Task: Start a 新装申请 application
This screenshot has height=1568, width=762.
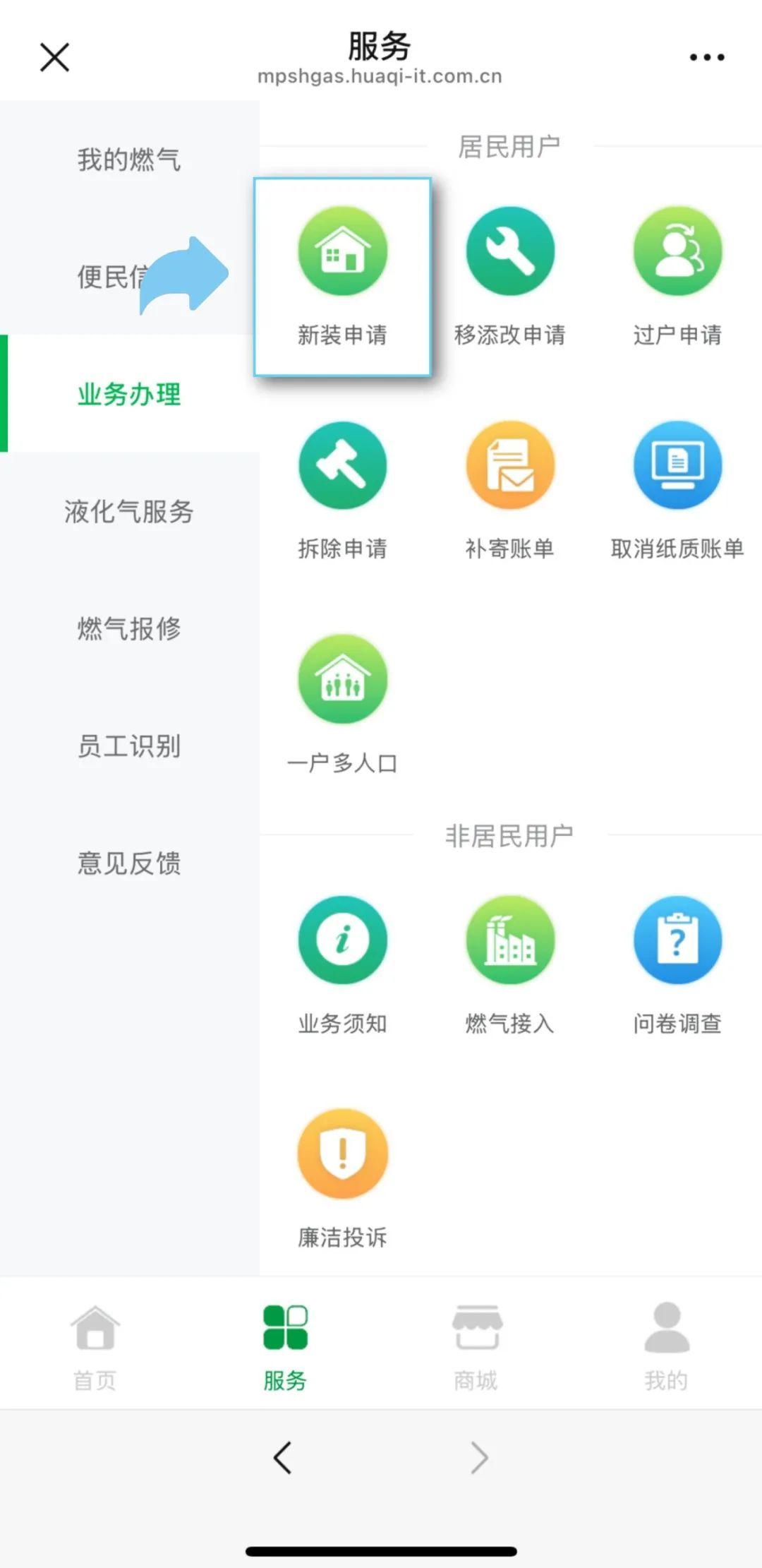Action: (342, 277)
